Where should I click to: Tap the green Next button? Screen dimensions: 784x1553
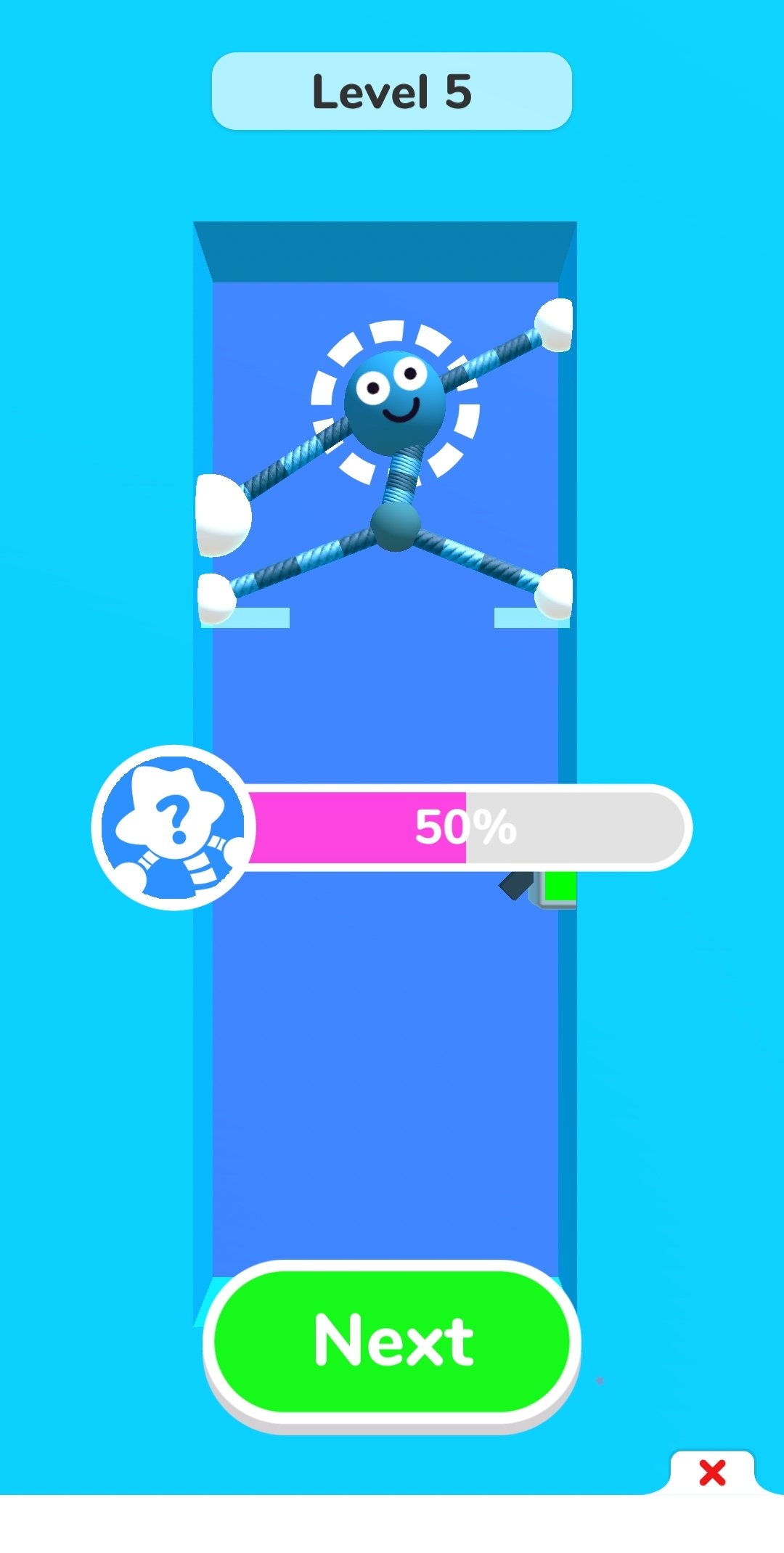click(392, 1342)
